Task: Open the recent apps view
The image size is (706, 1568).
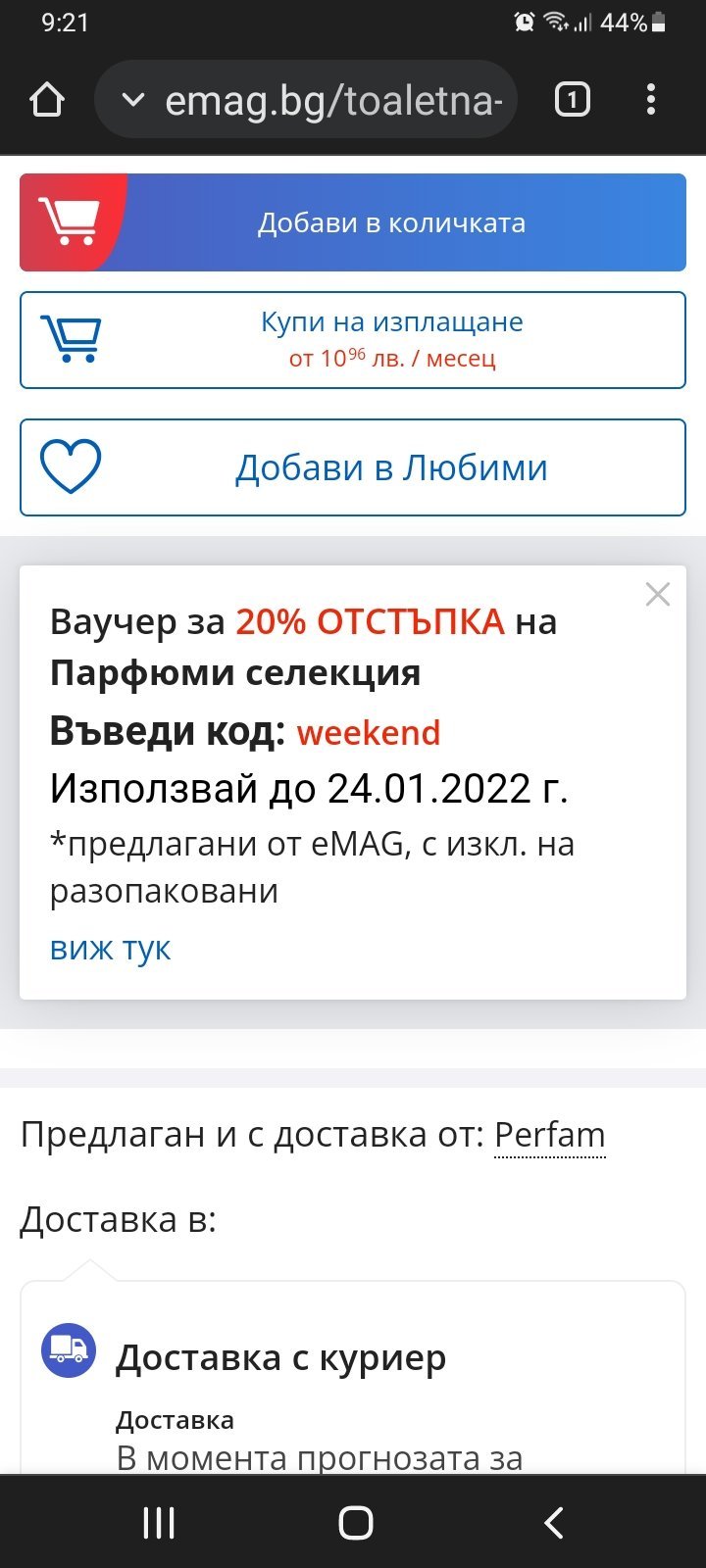Action: [x=159, y=1523]
